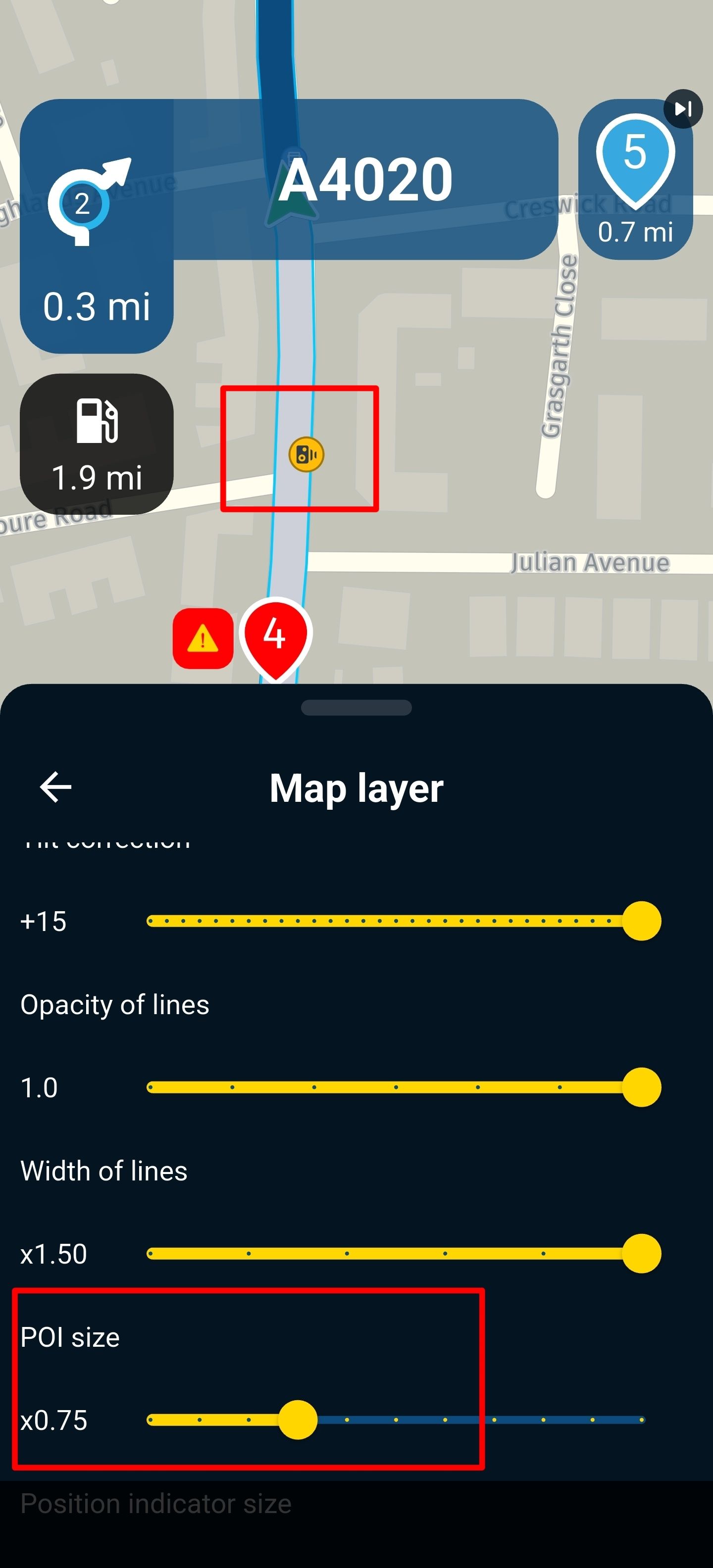713x1568 pixels.
Task: Tap the red waypoint 4 pin
Action: point(275,637)
